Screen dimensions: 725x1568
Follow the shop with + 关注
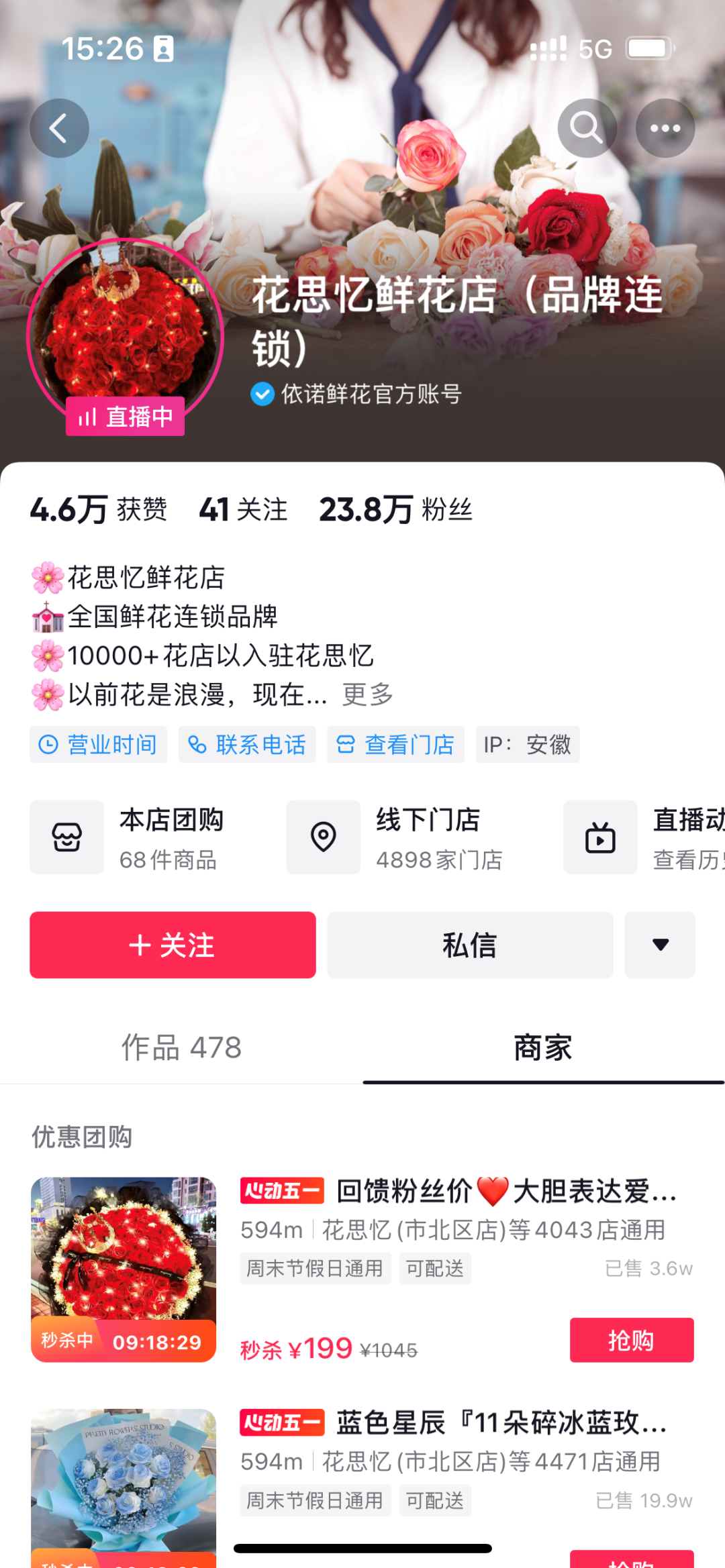tap(173, 945)
